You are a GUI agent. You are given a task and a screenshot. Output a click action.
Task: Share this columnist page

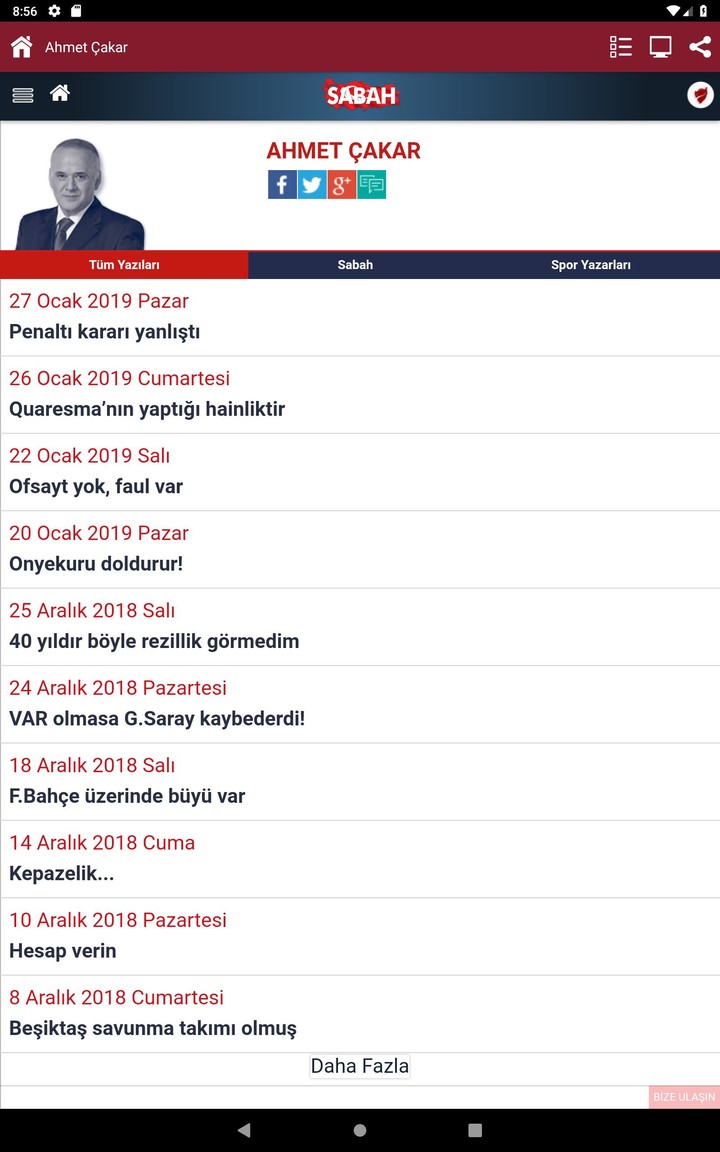pyautogui.click(x=700, y=47)
